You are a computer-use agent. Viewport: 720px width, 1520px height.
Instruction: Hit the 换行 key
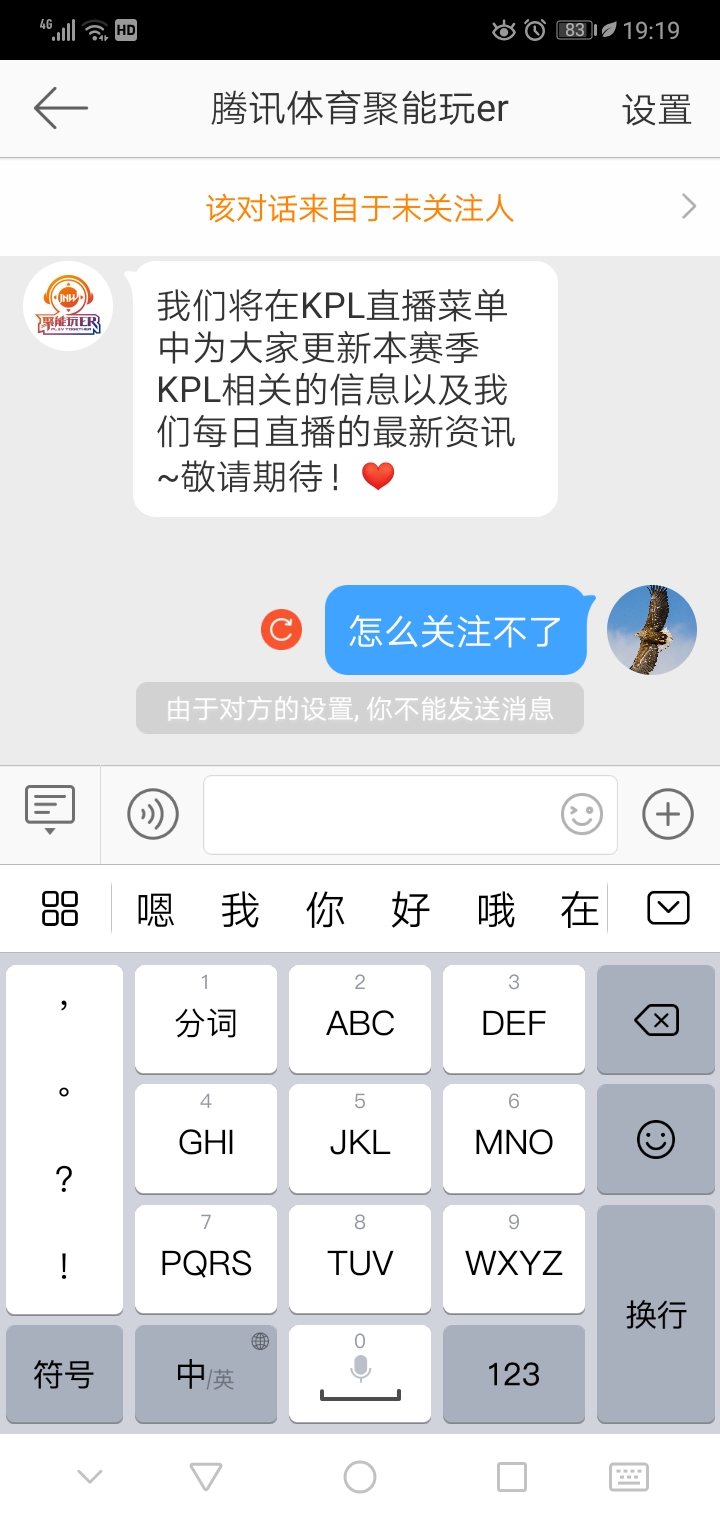click(x=656, y=1313)
